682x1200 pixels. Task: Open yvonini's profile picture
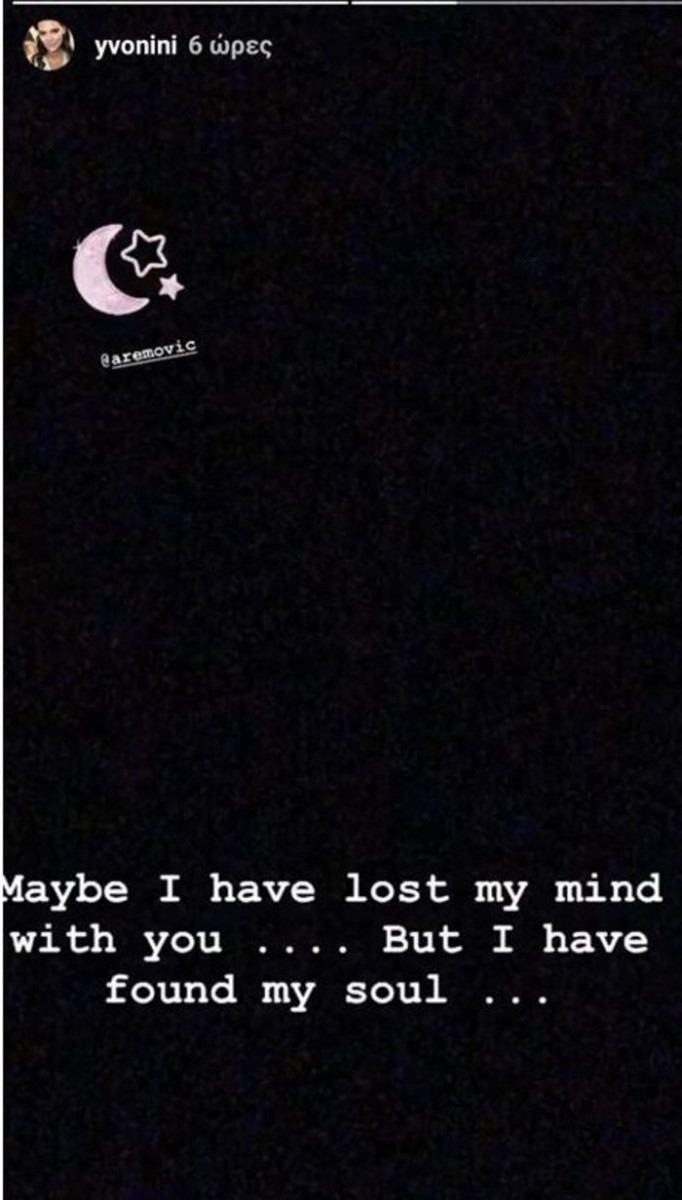click(49, 47)
